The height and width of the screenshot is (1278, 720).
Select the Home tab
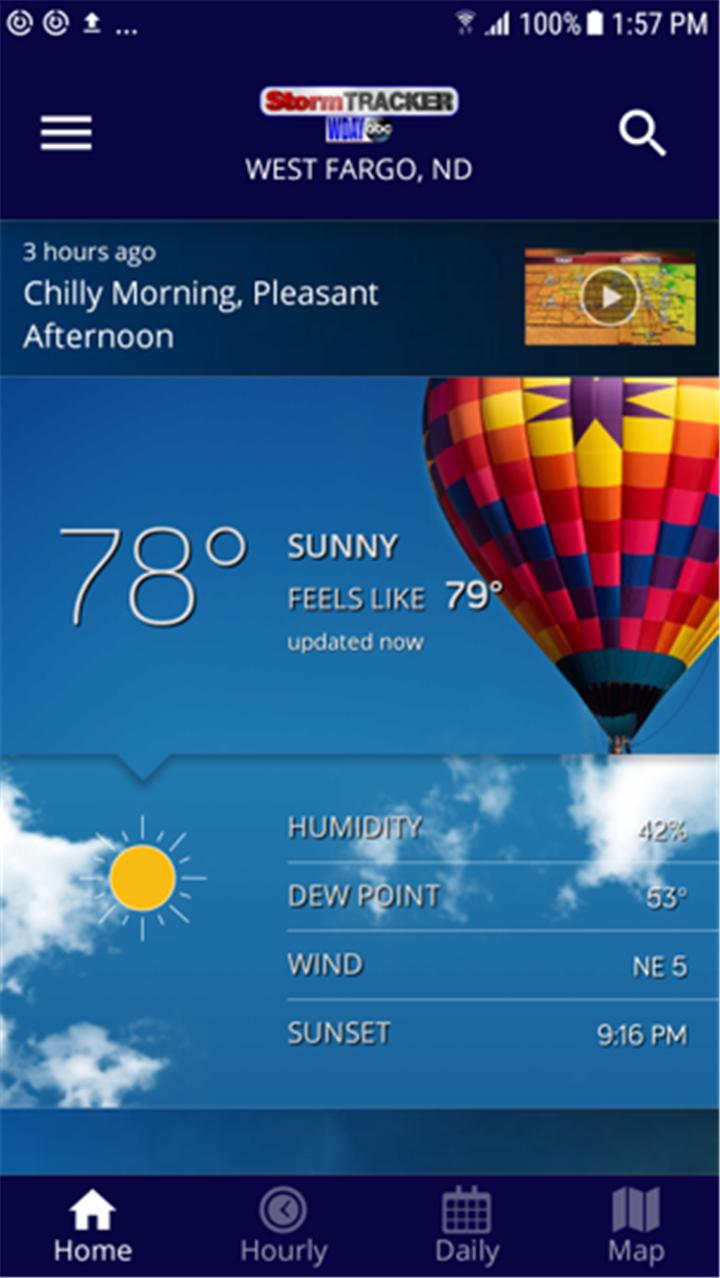point(92,1225)
